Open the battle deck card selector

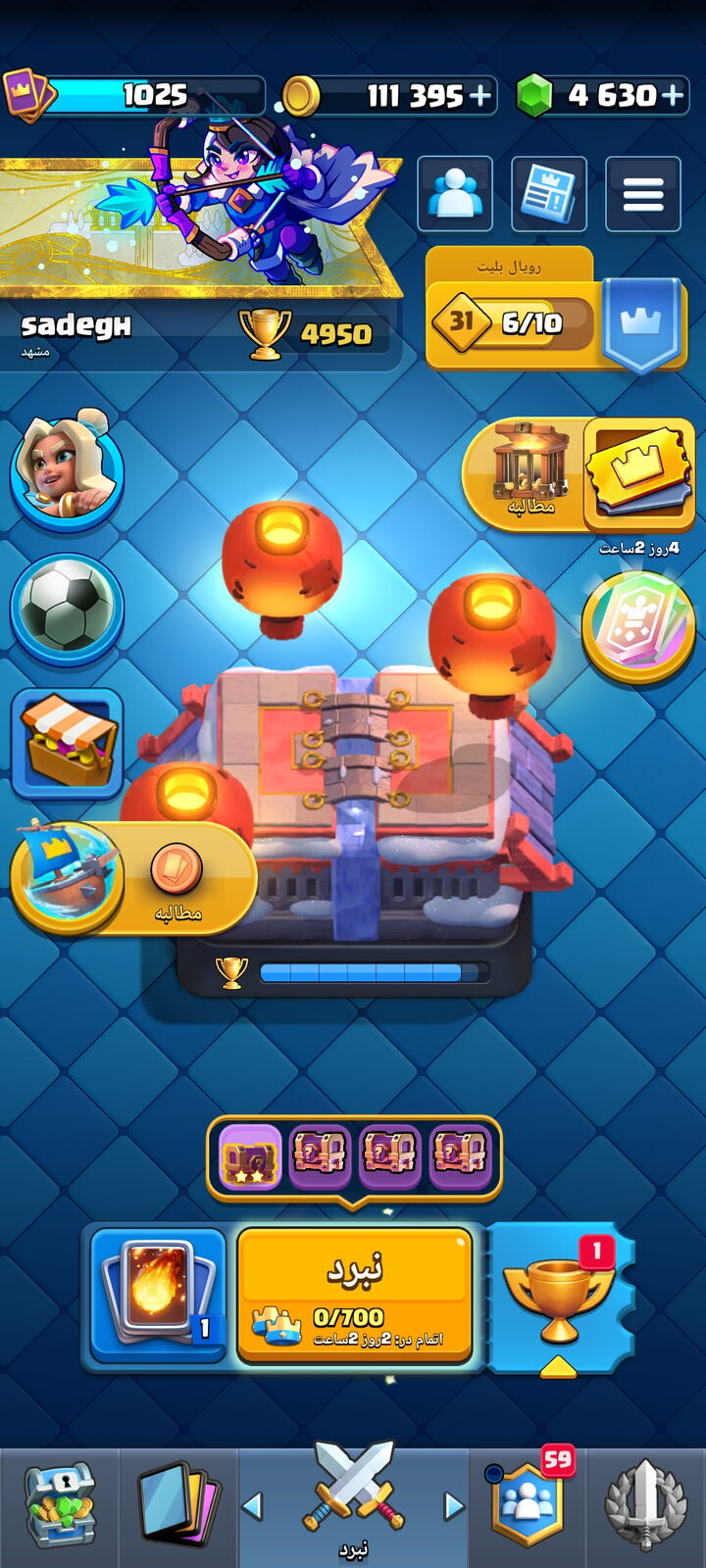pyautogui.click(x=158, y=1296)
